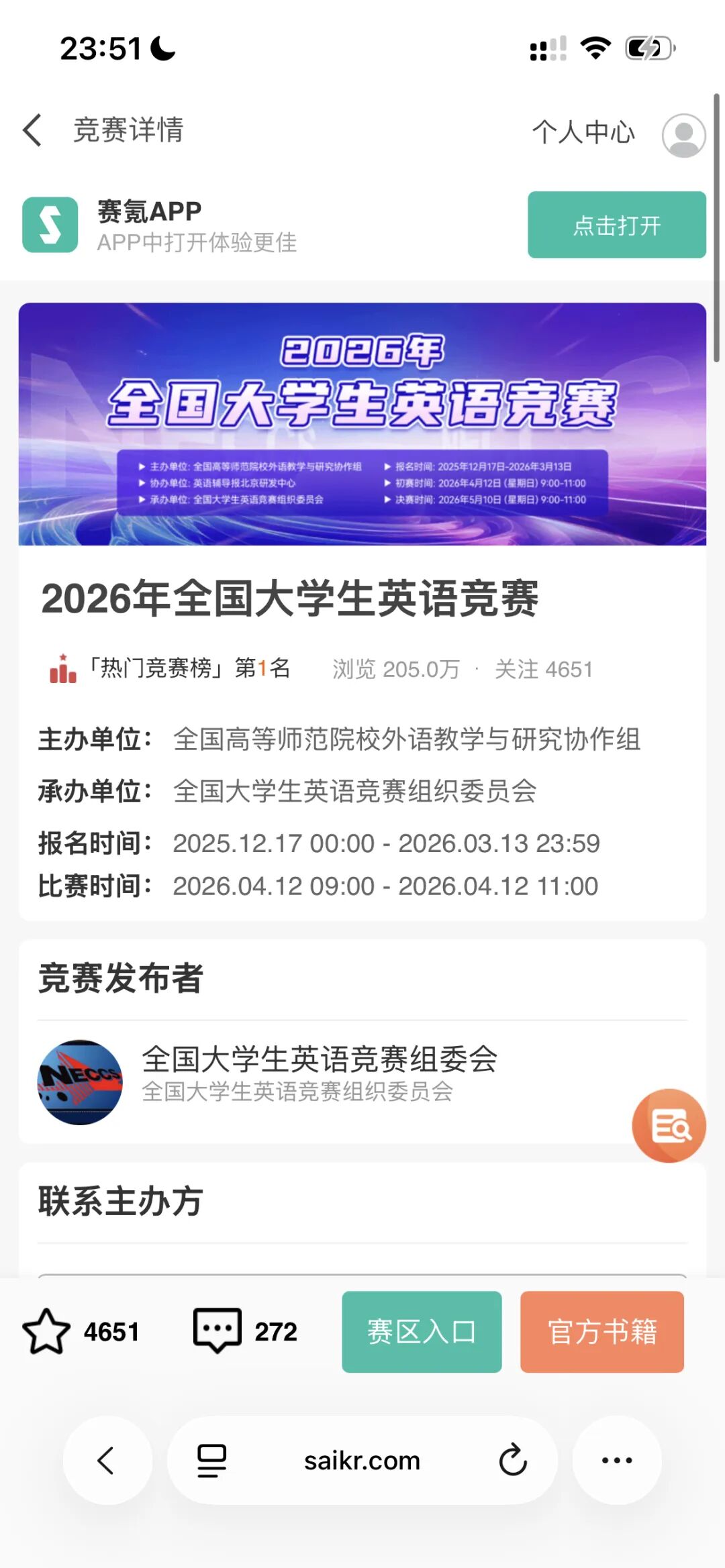Image resolution: width=725 pixels, height=1568 pixels.
Task: Open 官方书籍 official books
Action: point(601,1332)
